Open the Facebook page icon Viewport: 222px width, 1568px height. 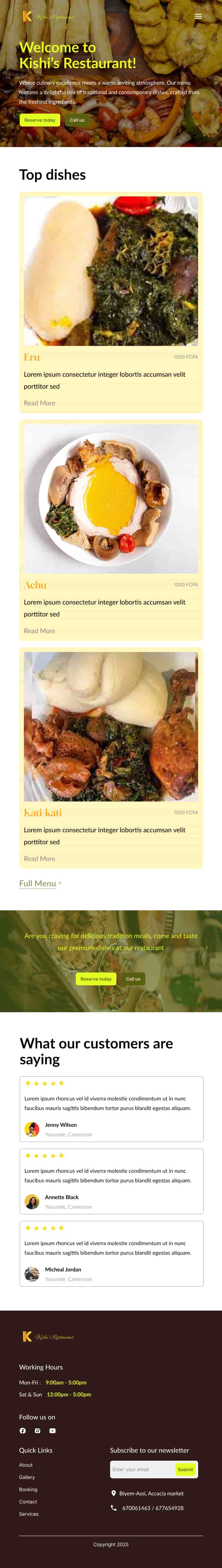pyautogui.click(x=22, y=1430)
